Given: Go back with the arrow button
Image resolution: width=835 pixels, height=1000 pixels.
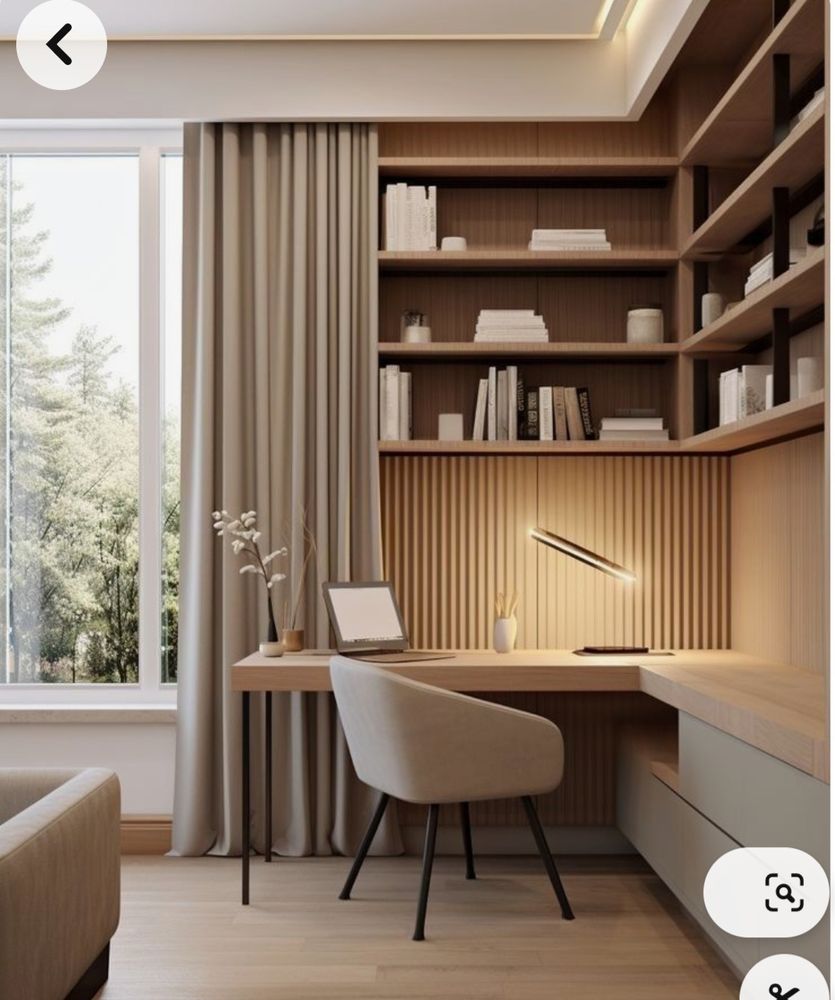Looking at the screenshot, I should [61, 45].
